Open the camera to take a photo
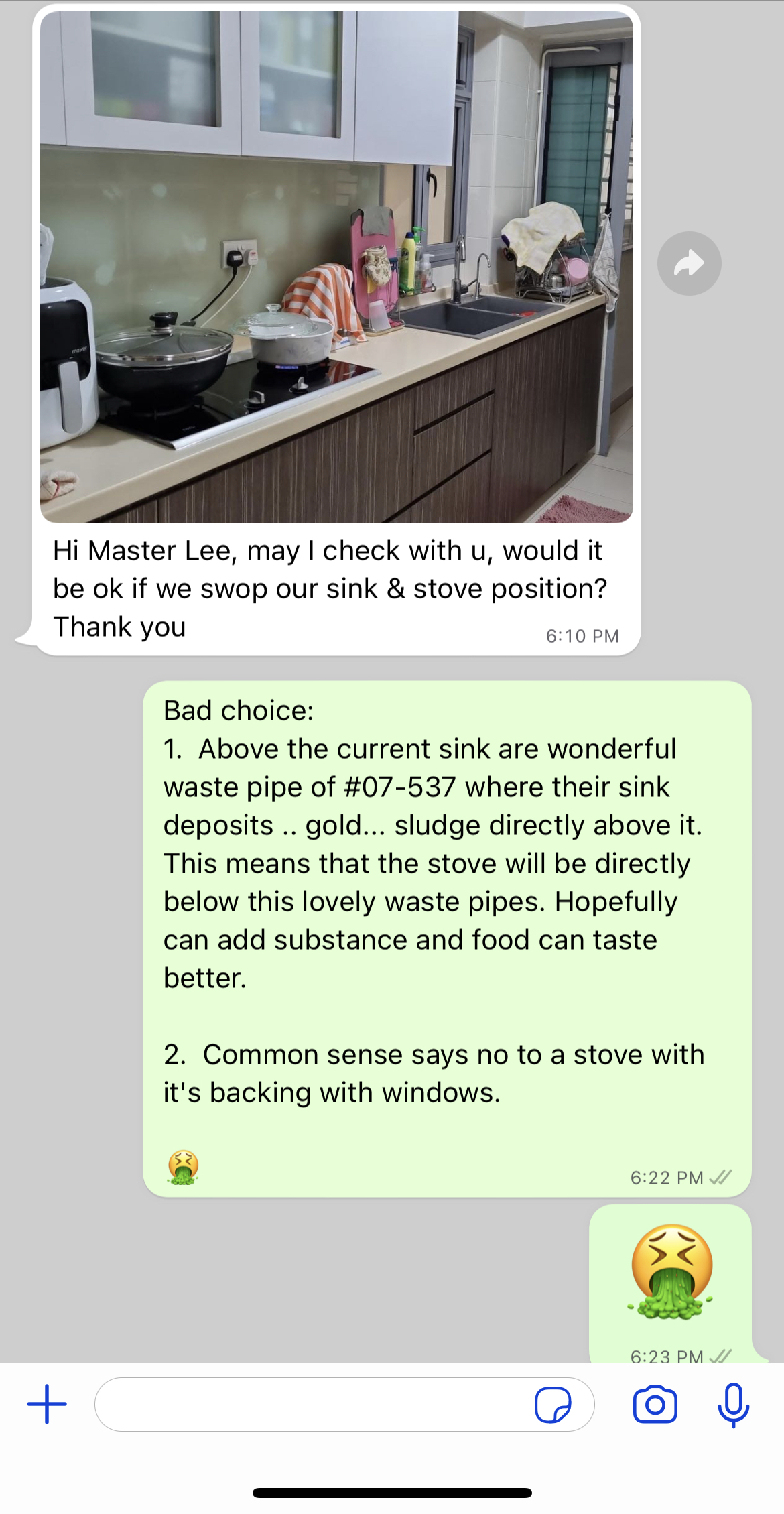Image resolution: width=784 pixels, height=1514 pixels. coord(655,1404)
